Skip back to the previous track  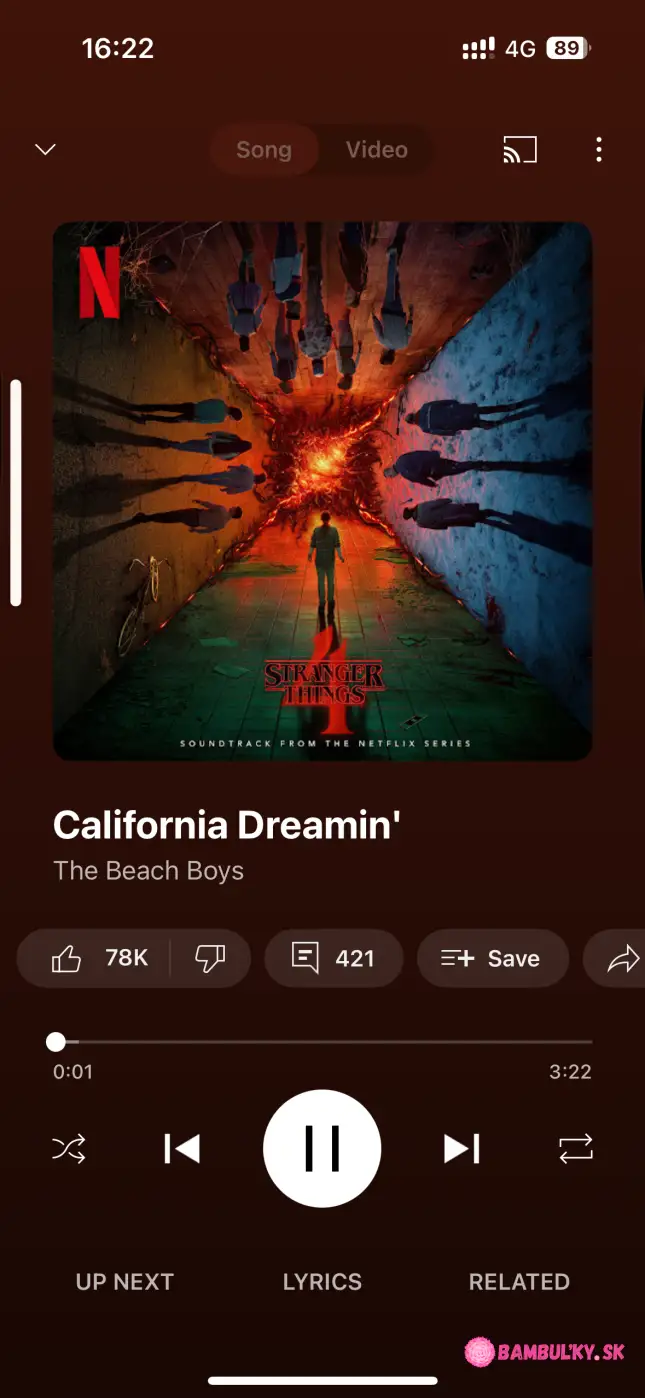coord(182,1148)
